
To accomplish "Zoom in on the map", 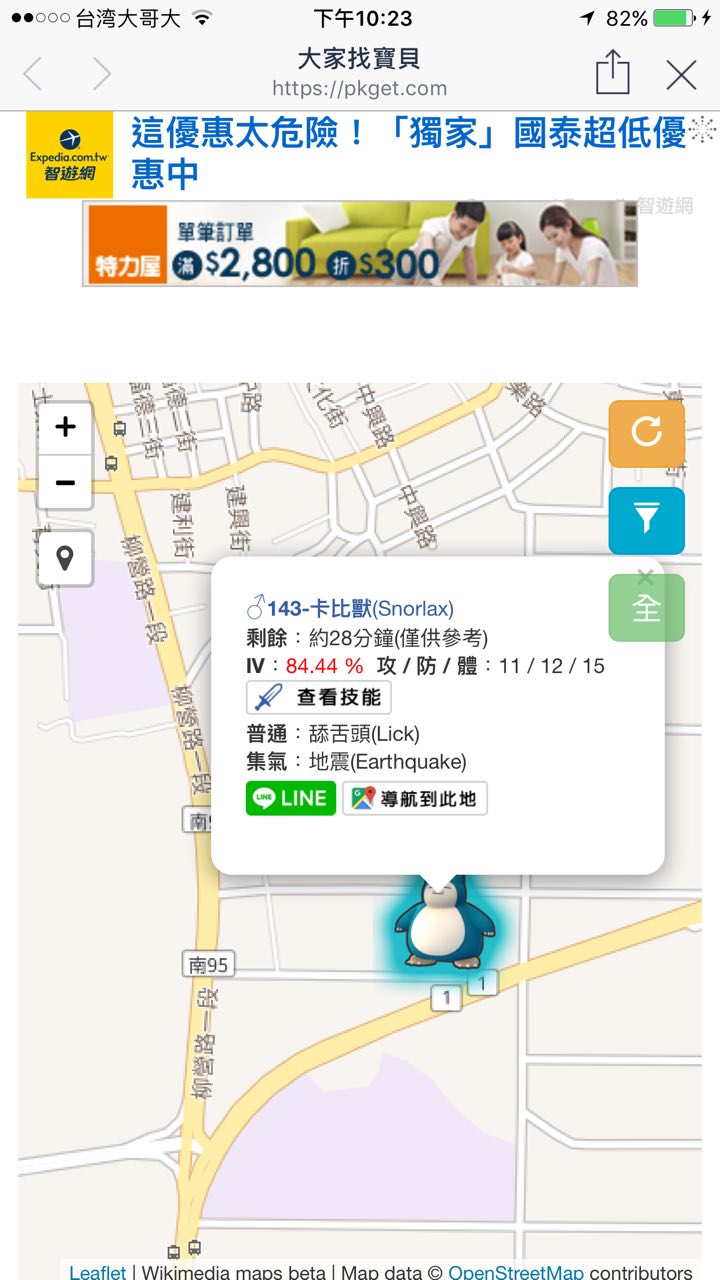I will (x=65, y=428).
